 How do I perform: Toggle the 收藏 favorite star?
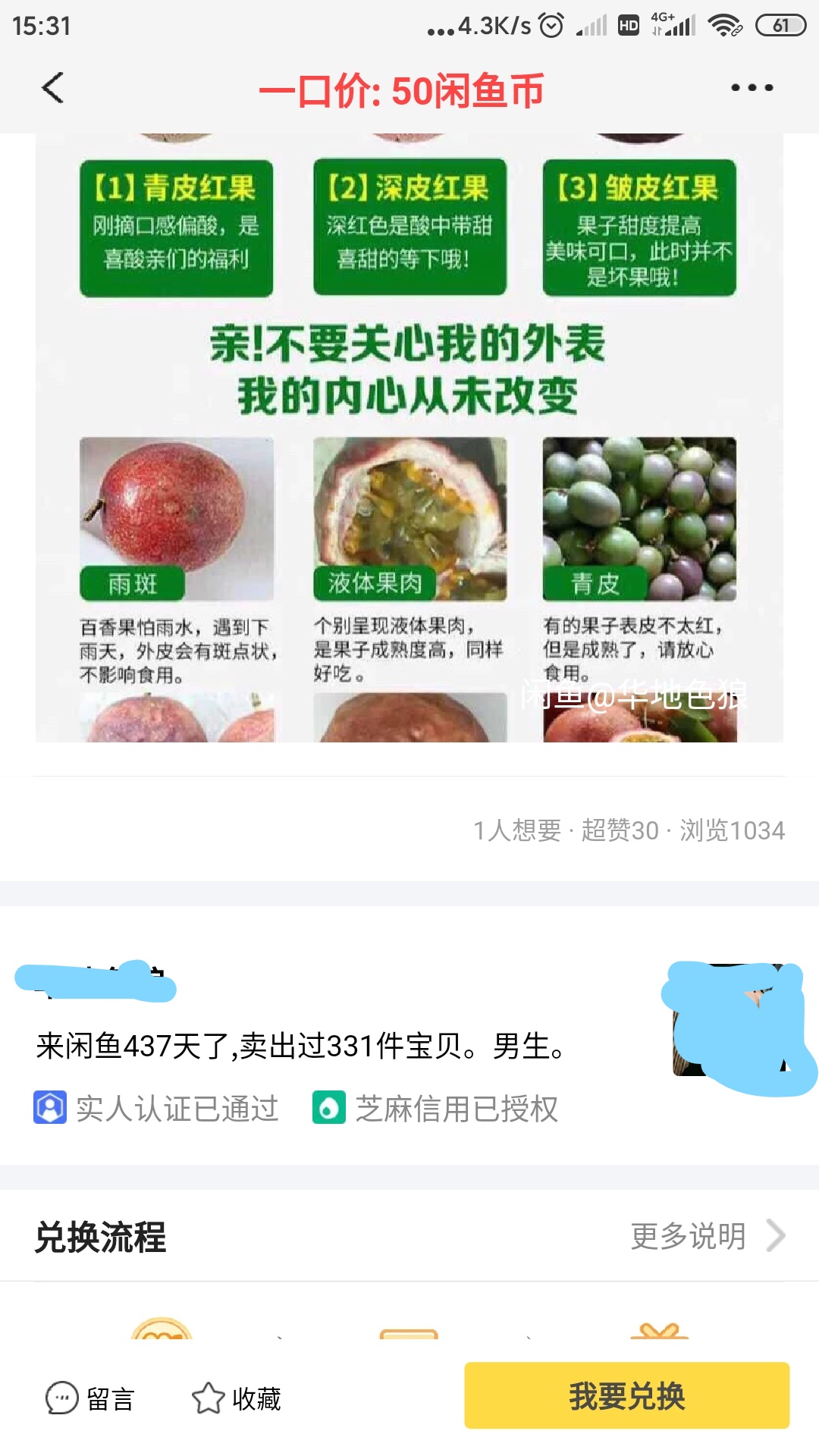pyautogui.click(x=209, y=1398)
